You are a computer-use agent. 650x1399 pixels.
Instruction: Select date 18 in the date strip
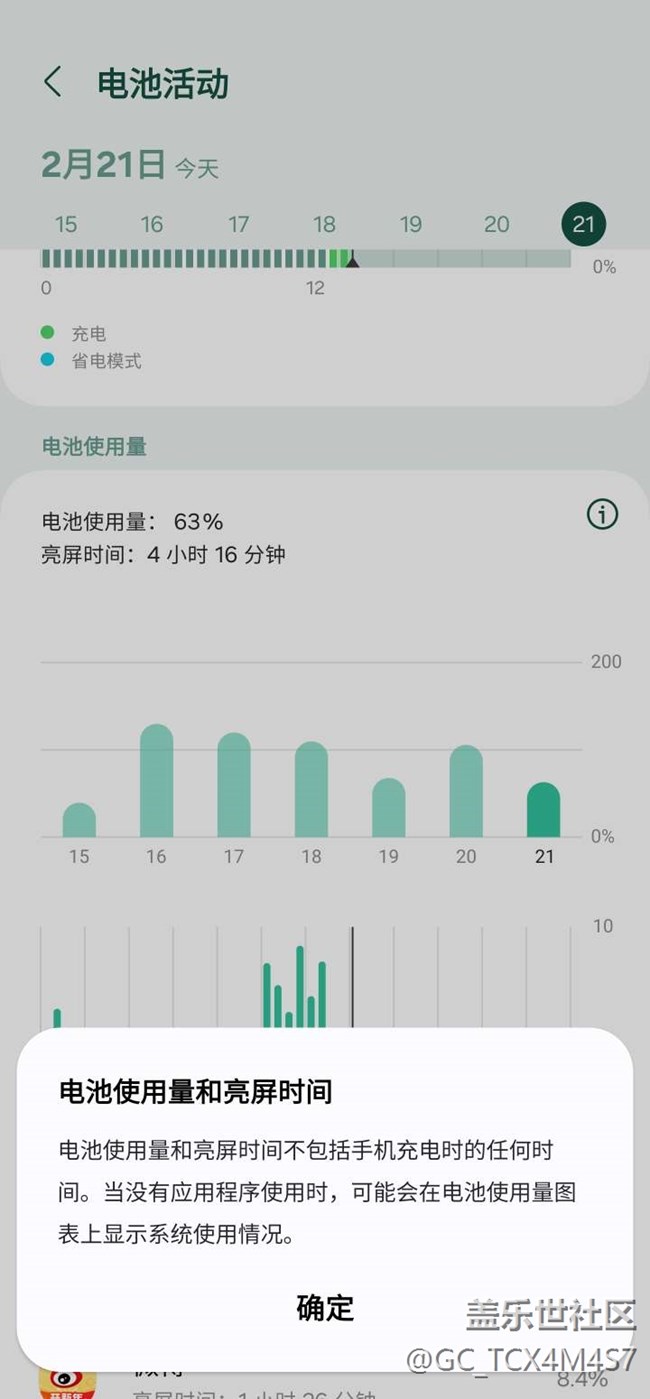(x=324, y=224)
